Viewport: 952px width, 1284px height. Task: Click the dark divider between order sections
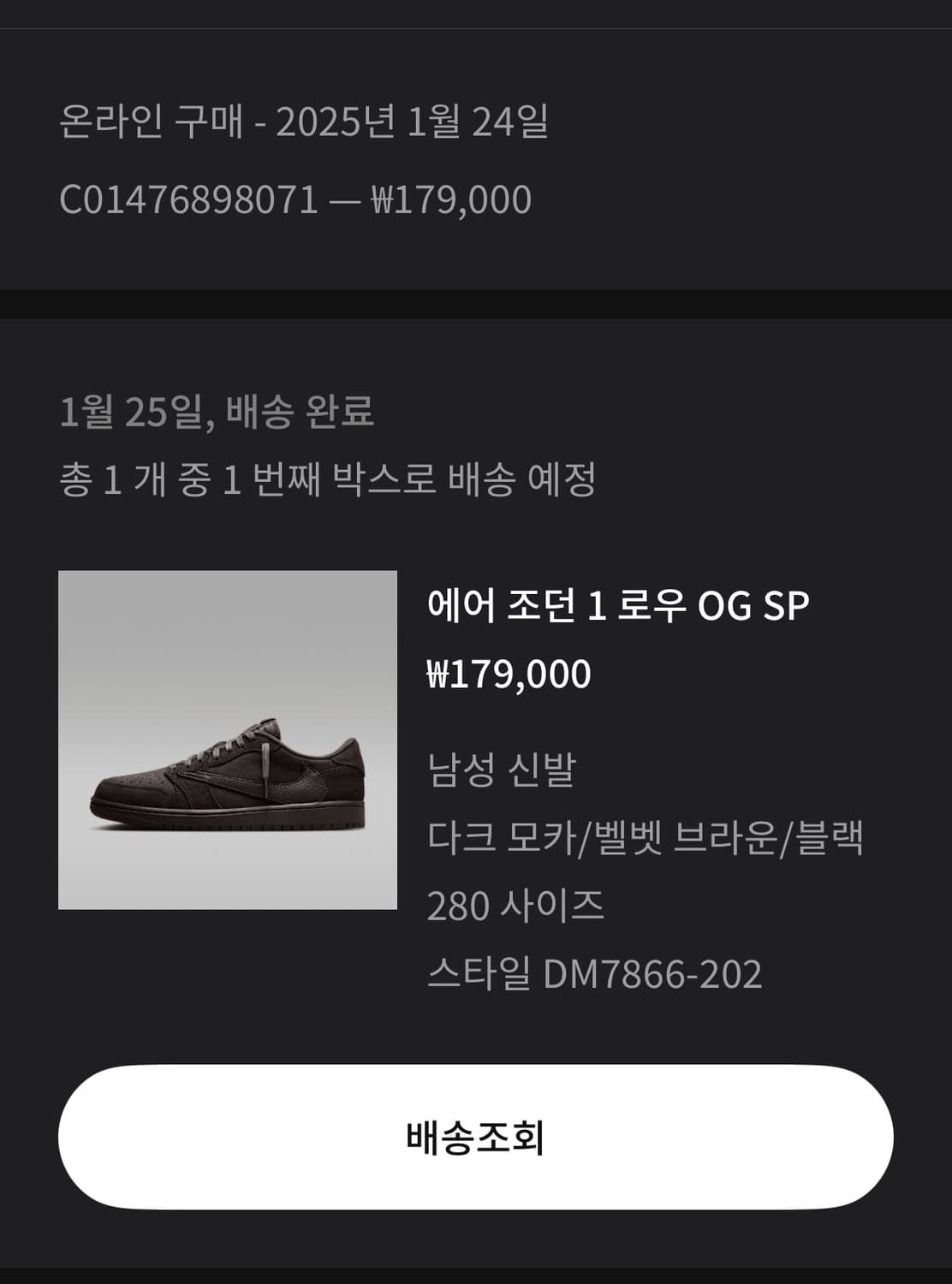(476, 304)
